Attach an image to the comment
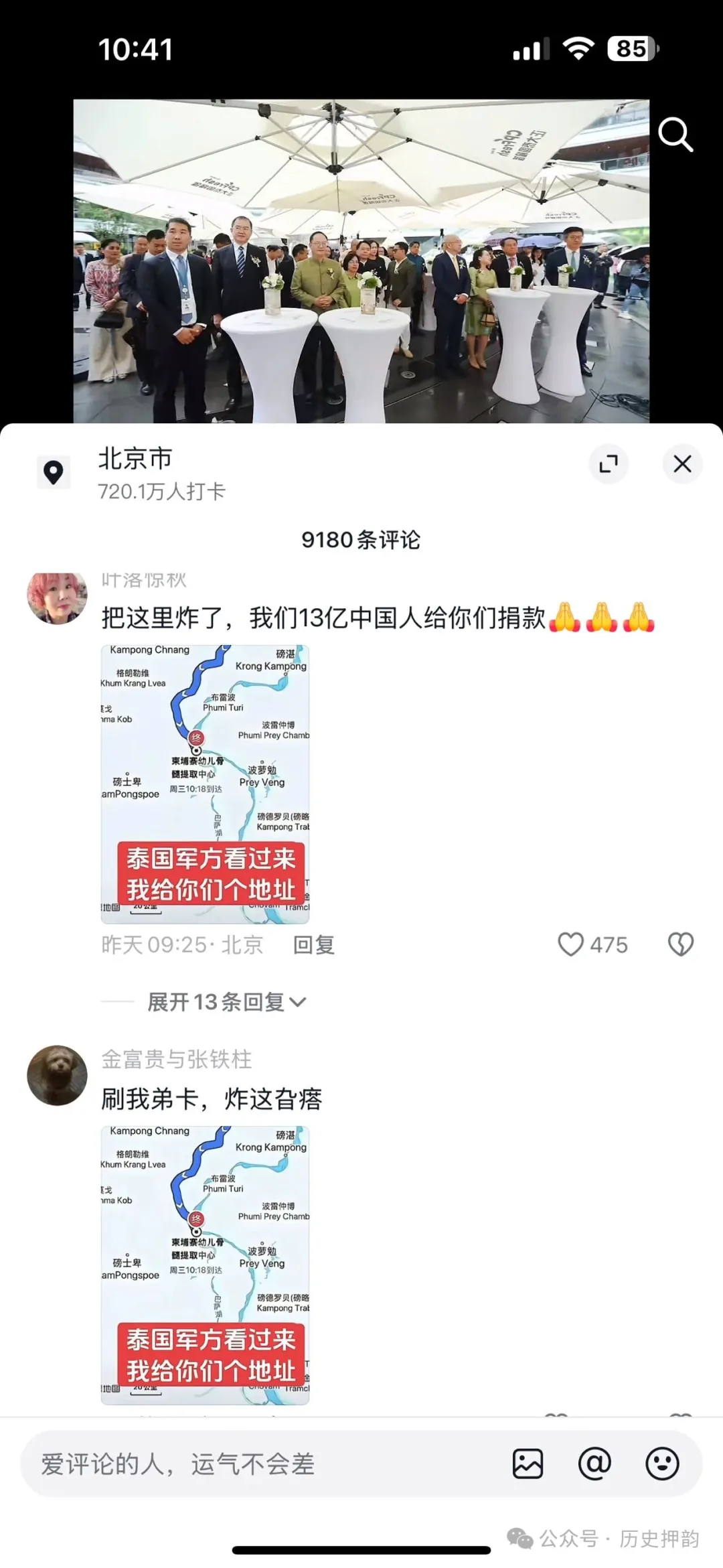This screenshot has height=1568, width=723. coord(528,1464)
